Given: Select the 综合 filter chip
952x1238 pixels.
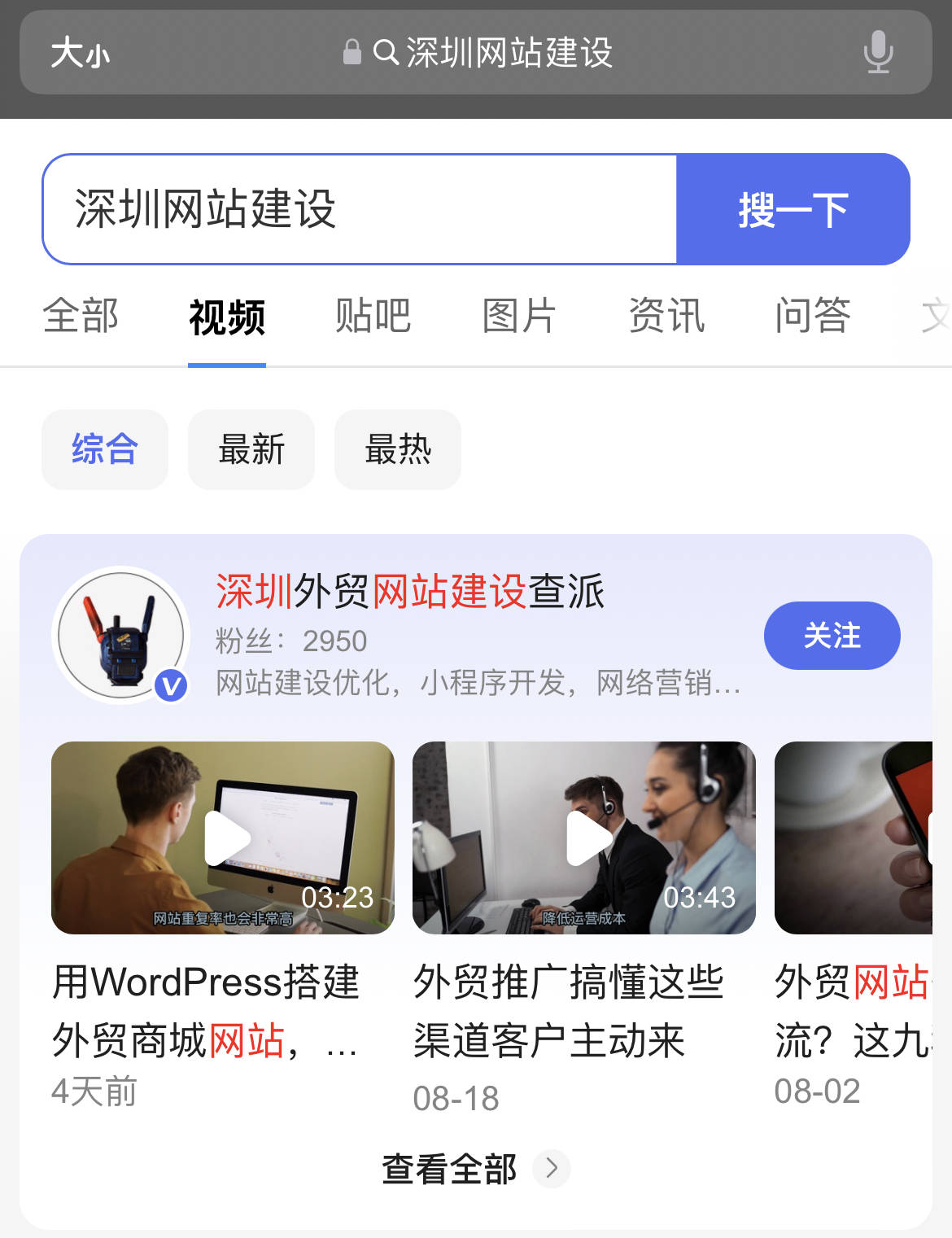Looking at the screenshot, I should 104,449.
